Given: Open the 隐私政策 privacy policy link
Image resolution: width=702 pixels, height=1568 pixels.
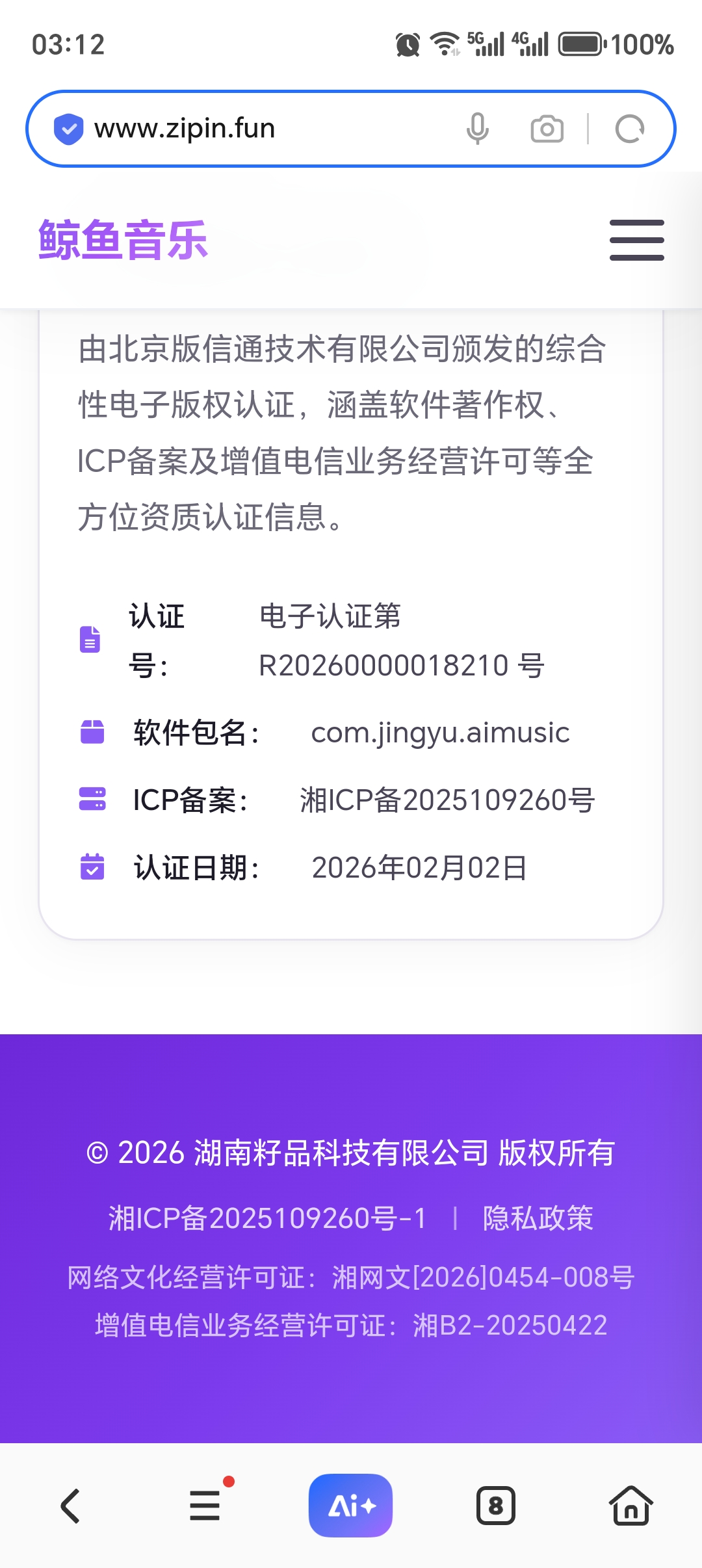Looking at the screenshot, I should point(537,1219).
